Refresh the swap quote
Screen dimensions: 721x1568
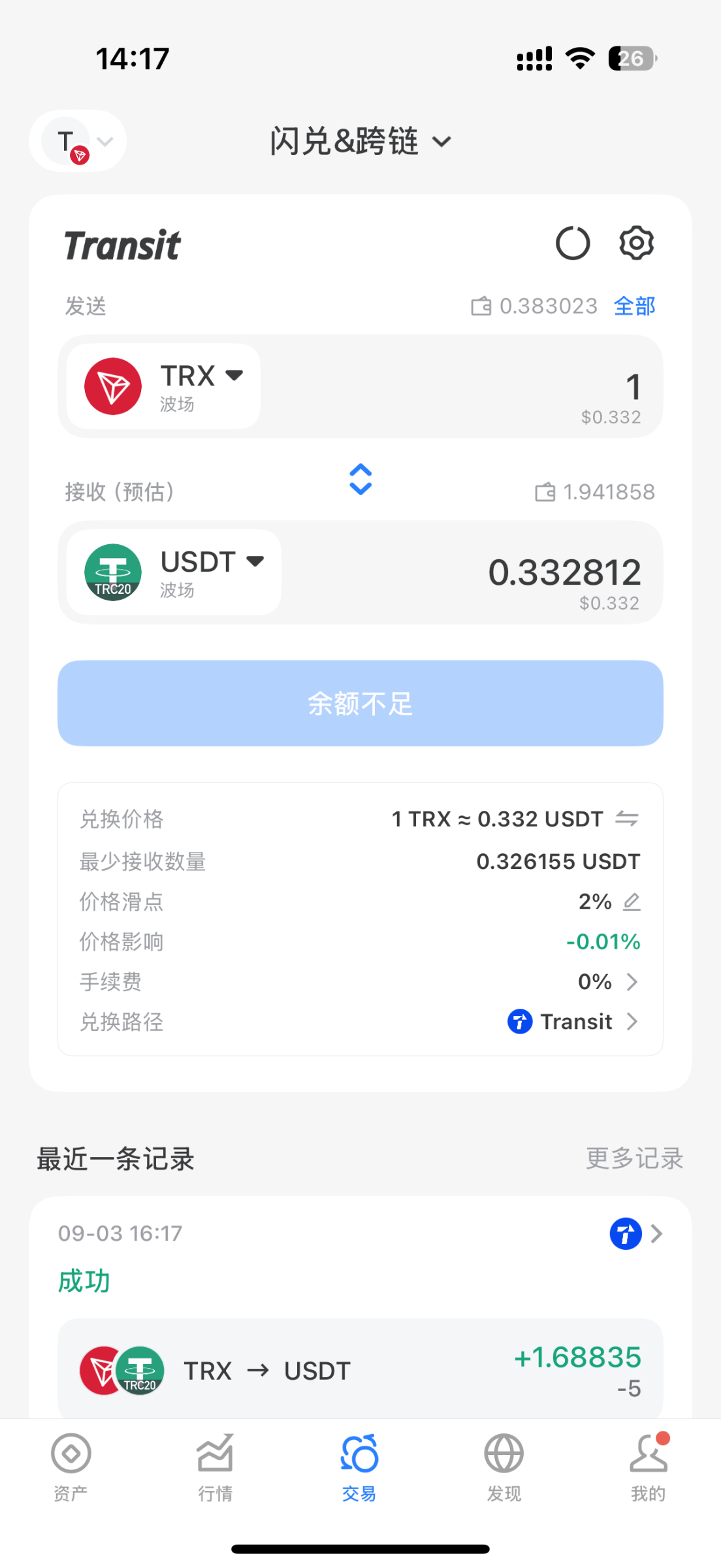pos(573,244)
